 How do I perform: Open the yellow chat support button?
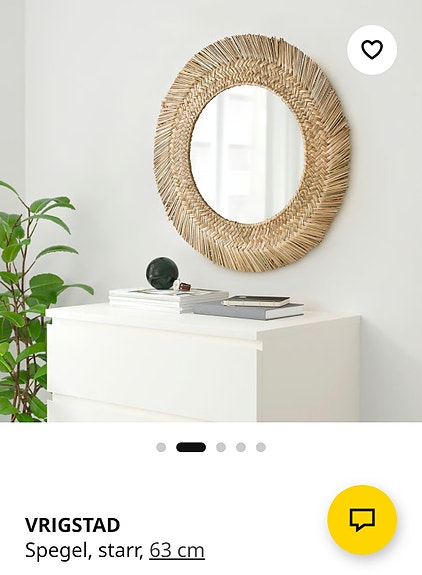362,520
